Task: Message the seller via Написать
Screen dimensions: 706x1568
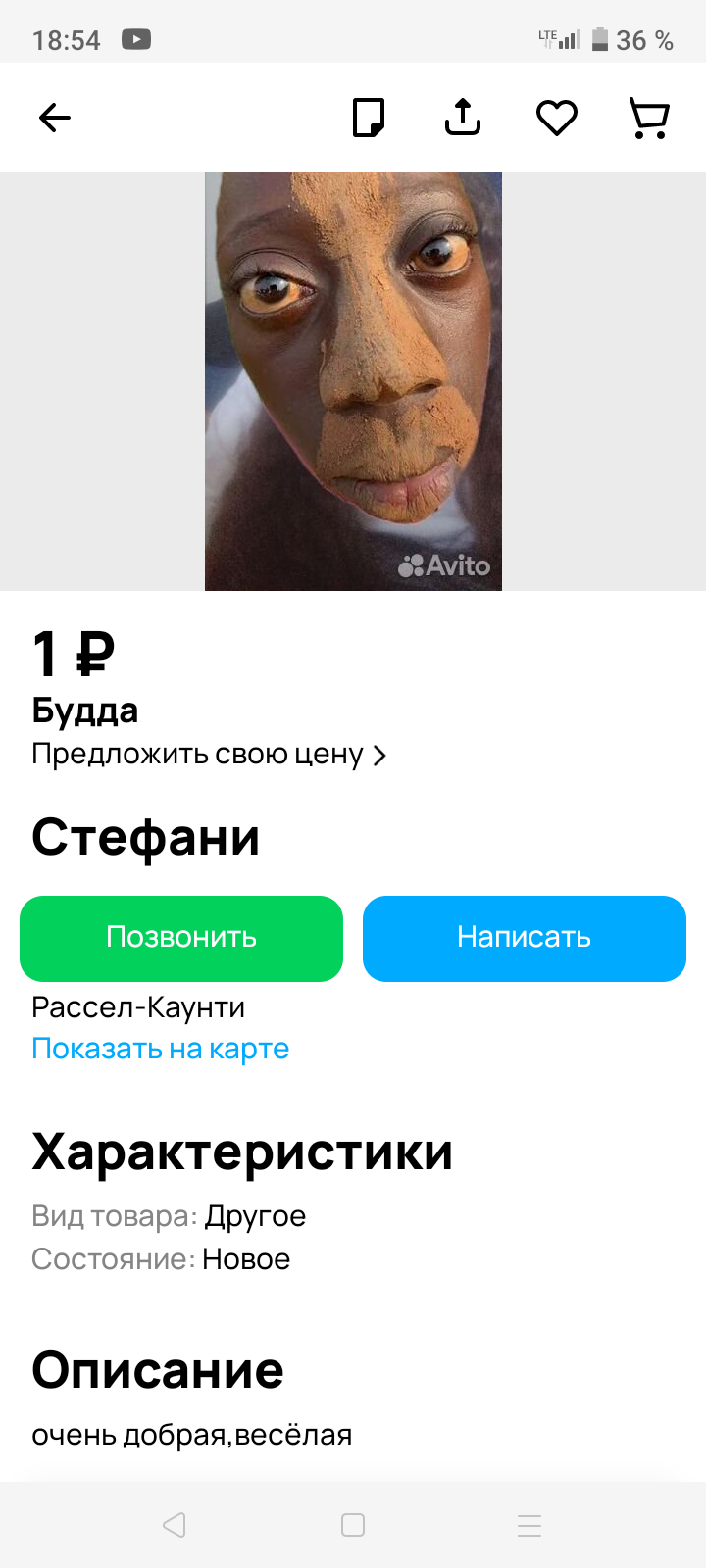Action: pyautogui.click(x=524, y=938)
